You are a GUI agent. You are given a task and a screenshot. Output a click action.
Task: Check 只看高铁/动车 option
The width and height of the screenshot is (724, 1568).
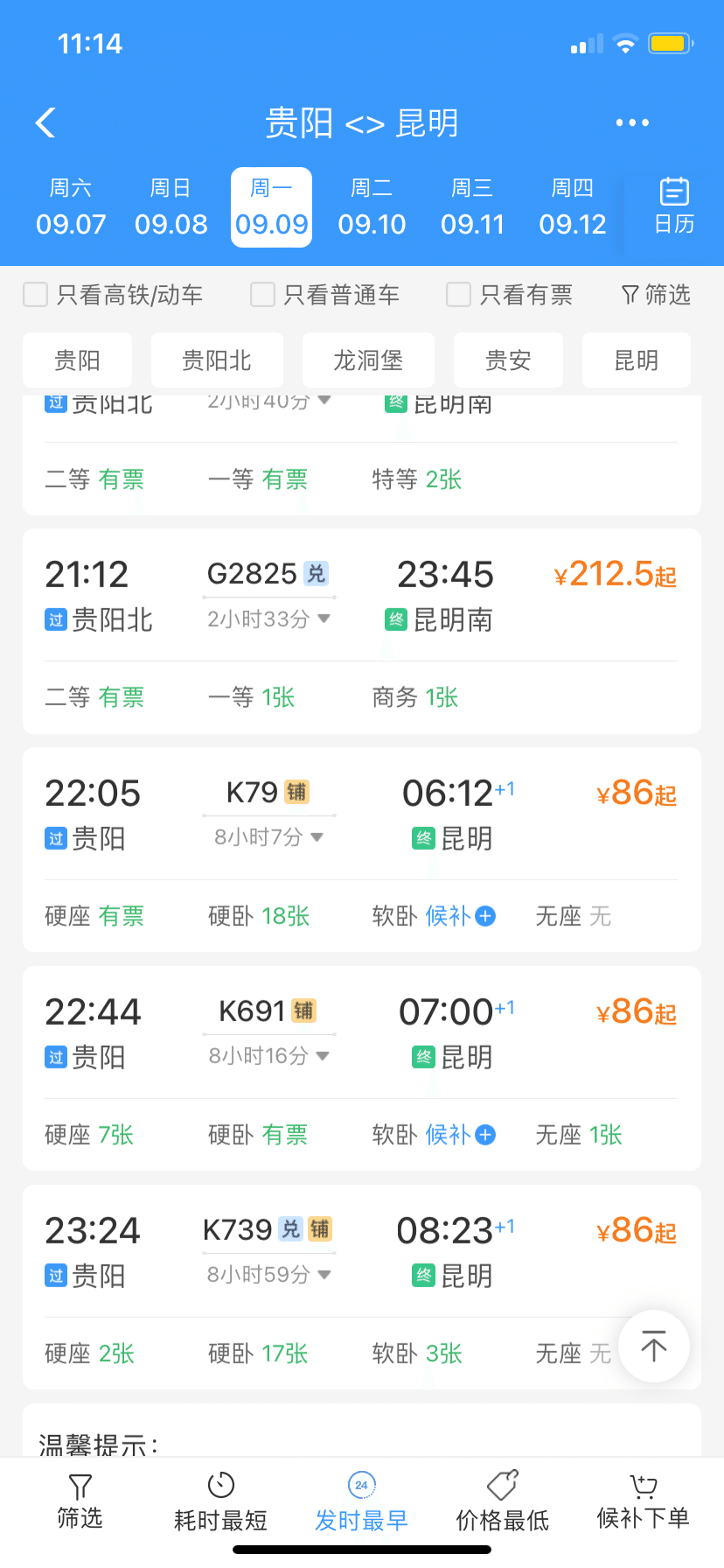point(36,295)
